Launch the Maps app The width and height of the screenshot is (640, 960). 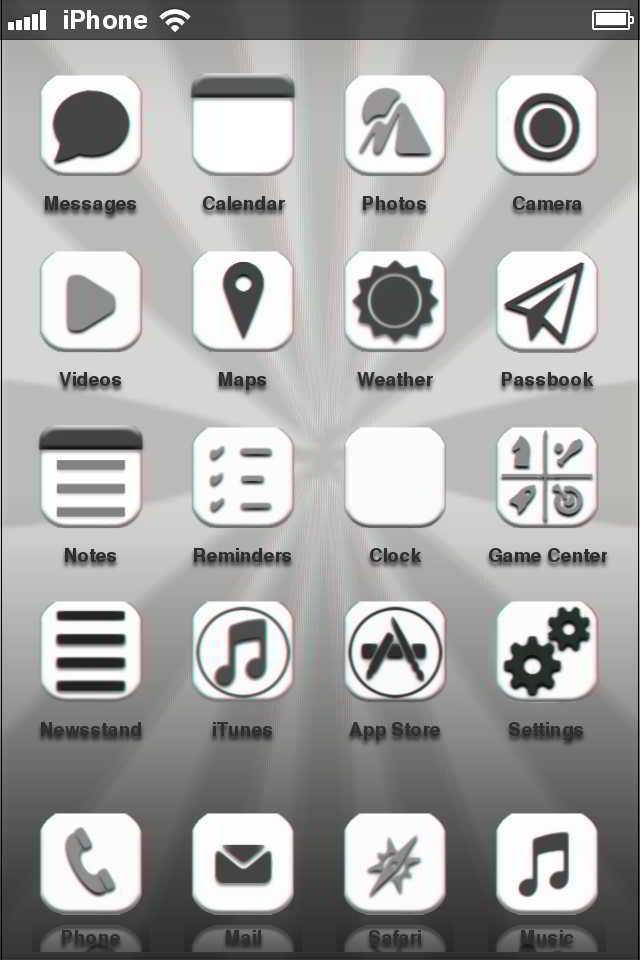coord(243,301)
